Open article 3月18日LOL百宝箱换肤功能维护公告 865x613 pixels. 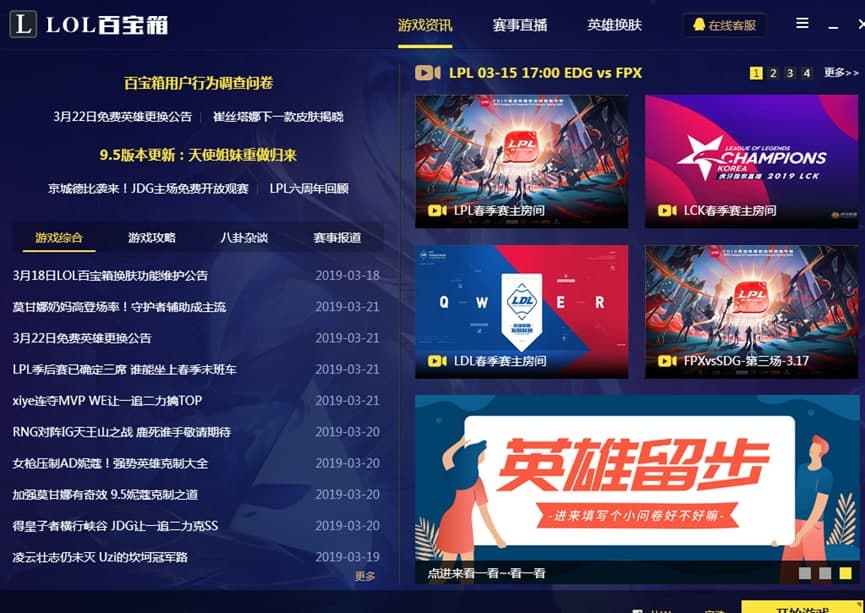tap(110, 276)
